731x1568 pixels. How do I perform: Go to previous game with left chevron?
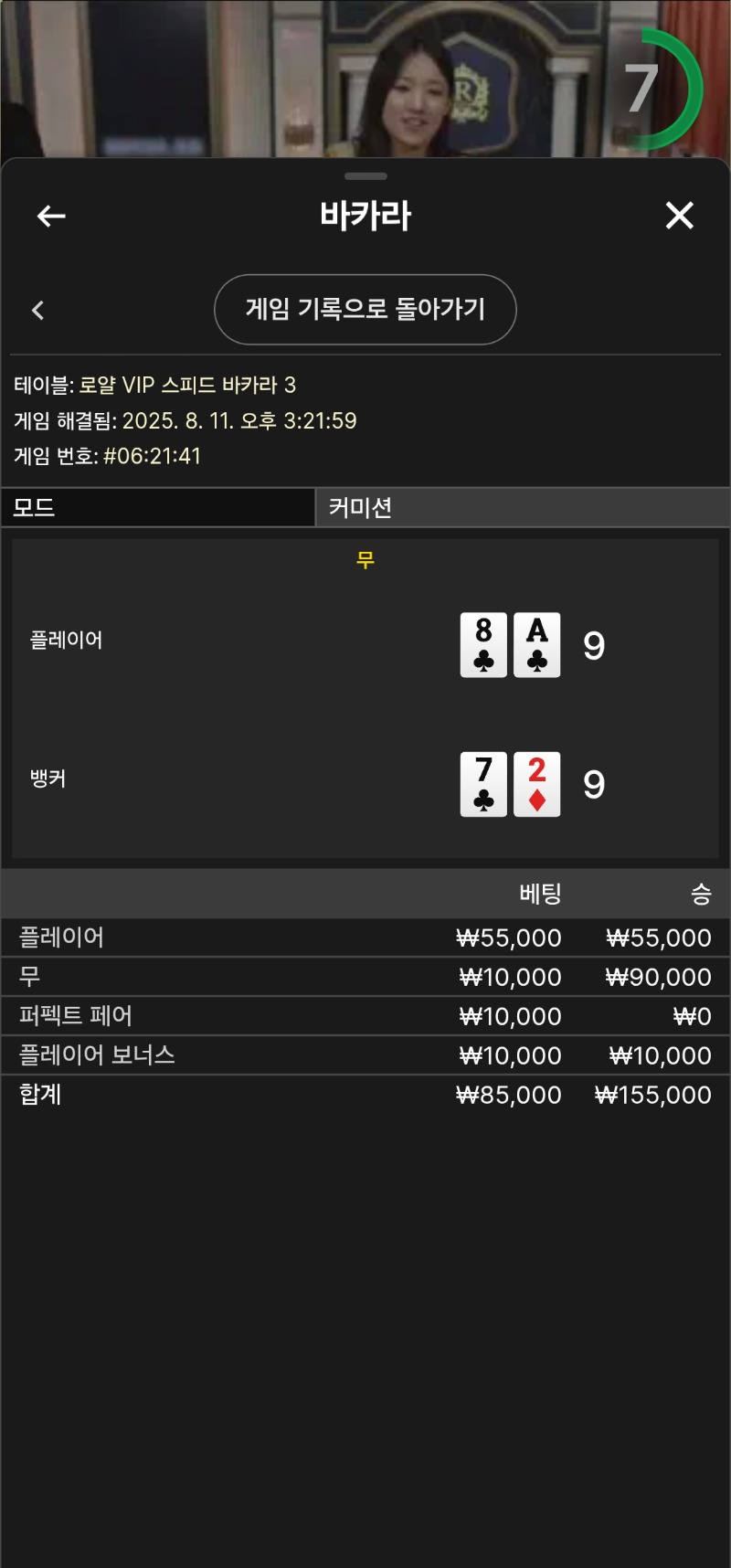[38, 311]
